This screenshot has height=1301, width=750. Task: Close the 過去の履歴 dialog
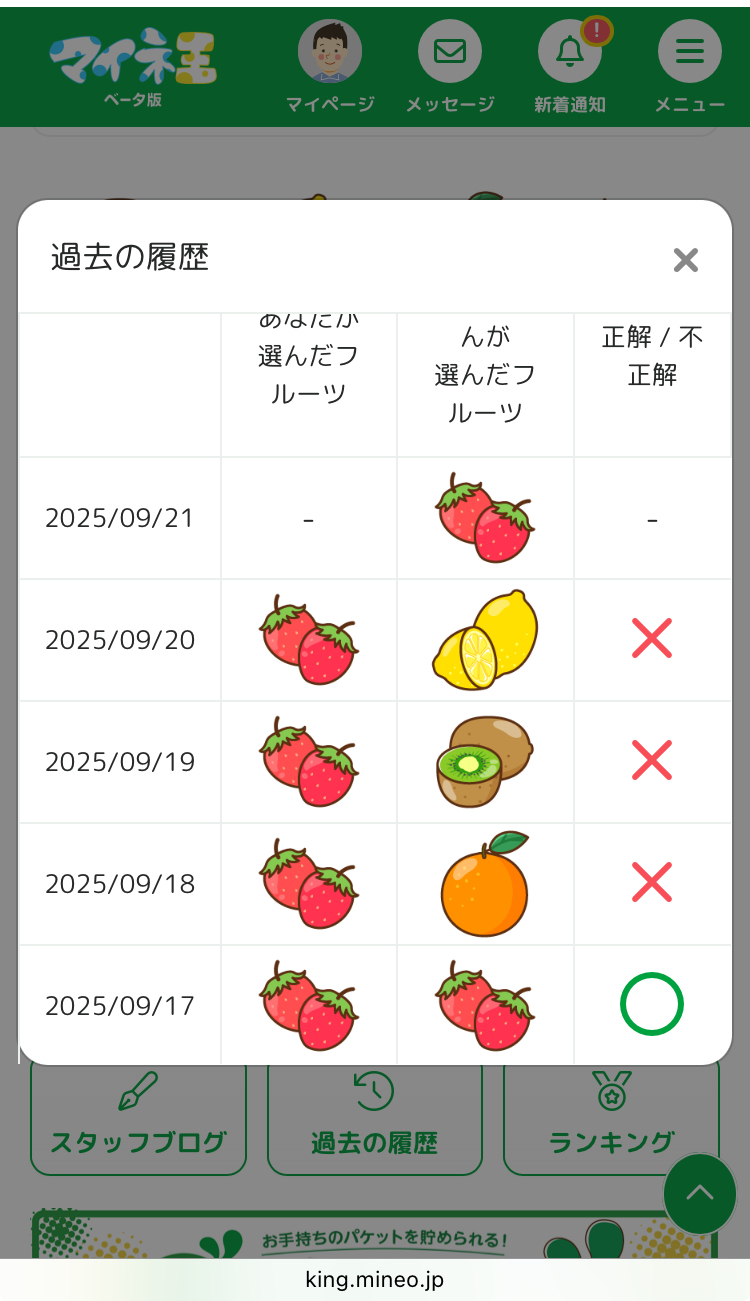click(x=685, y=260)
